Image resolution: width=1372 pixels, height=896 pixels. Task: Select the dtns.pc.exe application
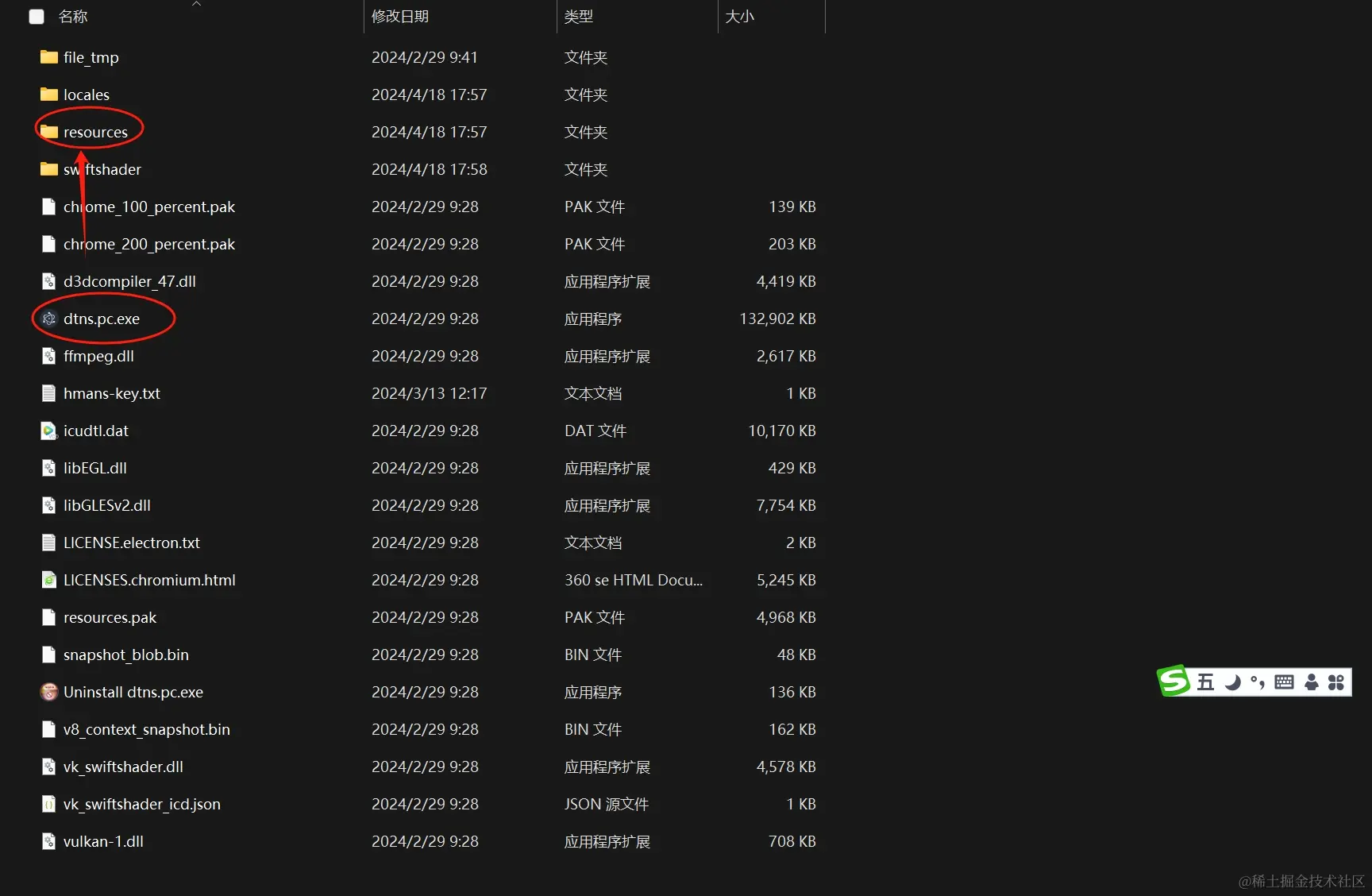pyautogui.click(x=101, y=319)
